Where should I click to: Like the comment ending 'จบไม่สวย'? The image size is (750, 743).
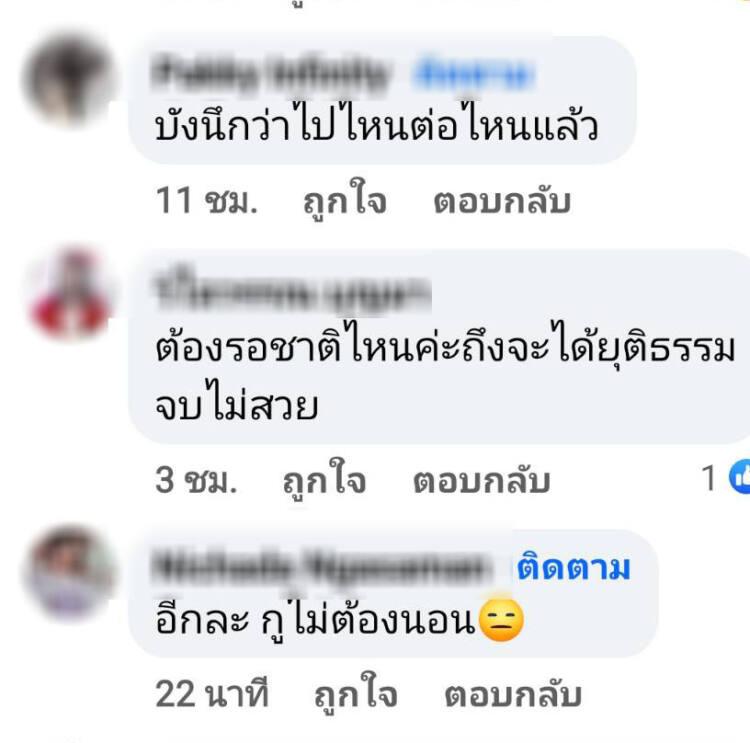click(x=324, y=482)
